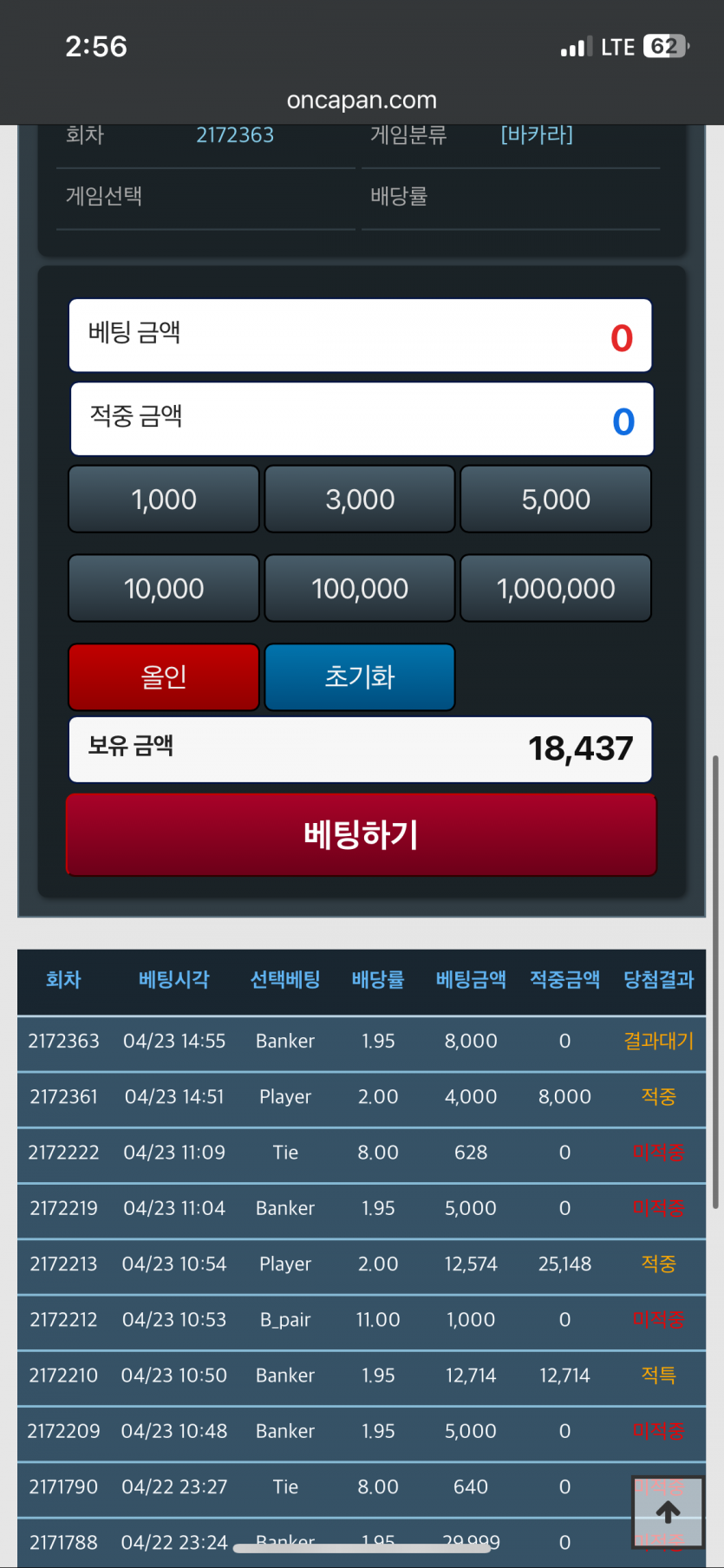This screenshot has width=724, height=1568.
Task: Choose the 10,000 amount button
Action: coord(164,589)
